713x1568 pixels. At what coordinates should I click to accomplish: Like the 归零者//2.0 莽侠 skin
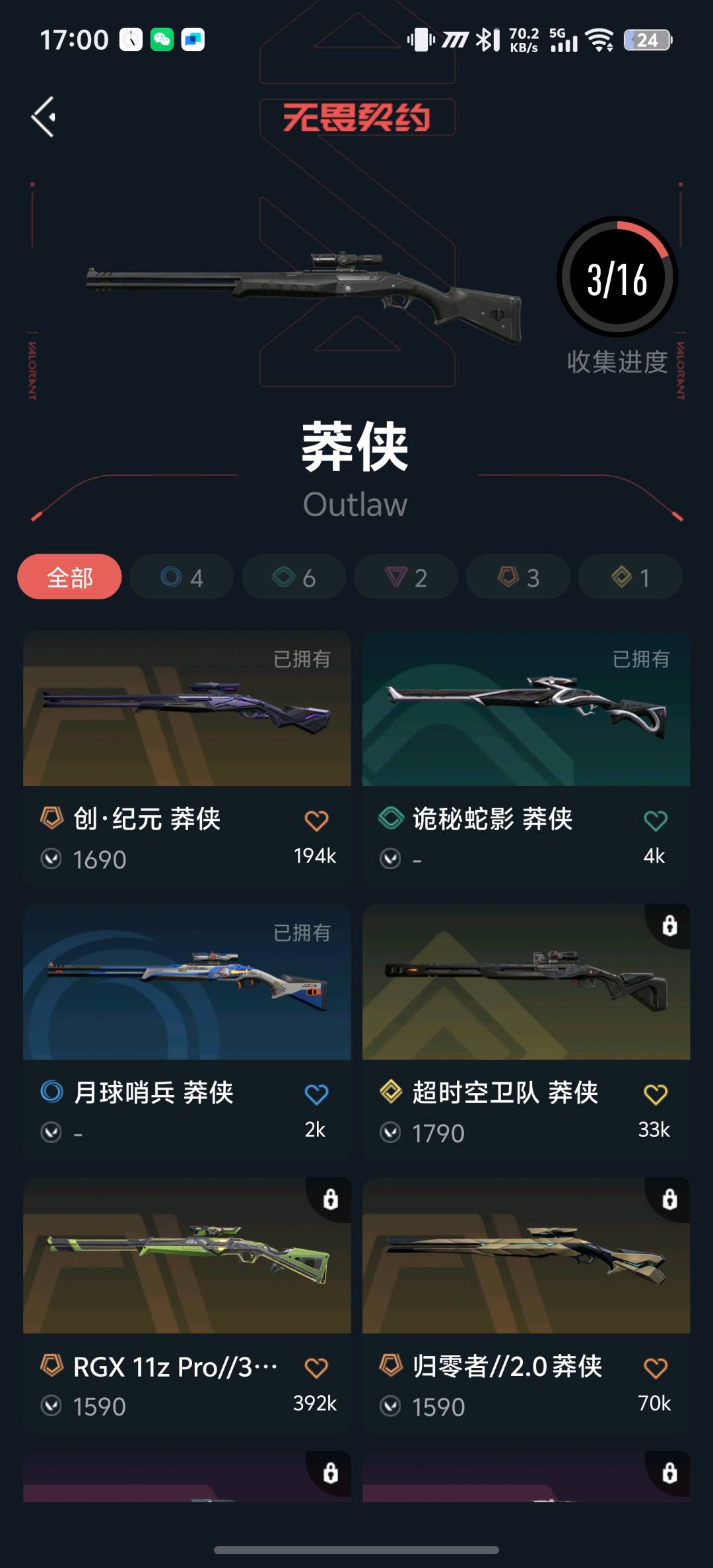(x=655, y=1367)
